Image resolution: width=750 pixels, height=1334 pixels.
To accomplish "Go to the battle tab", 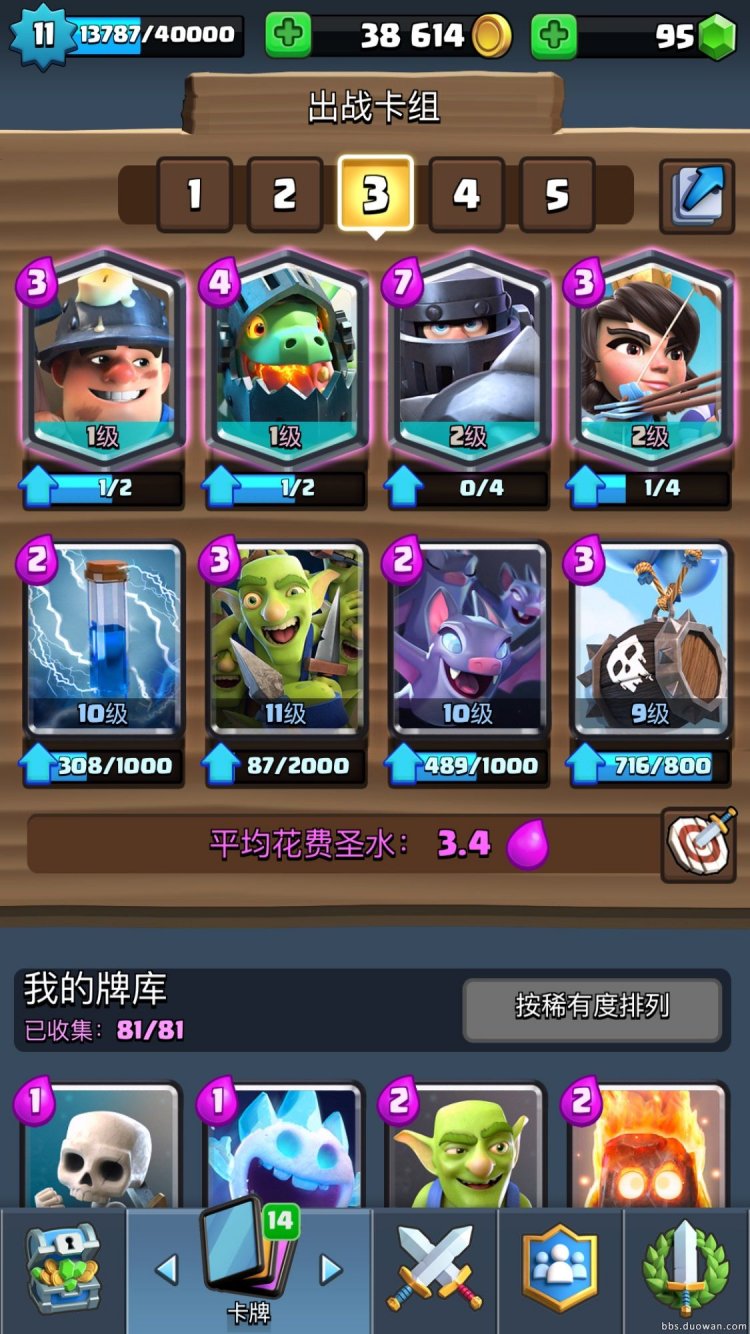I will coord(435,1270).
